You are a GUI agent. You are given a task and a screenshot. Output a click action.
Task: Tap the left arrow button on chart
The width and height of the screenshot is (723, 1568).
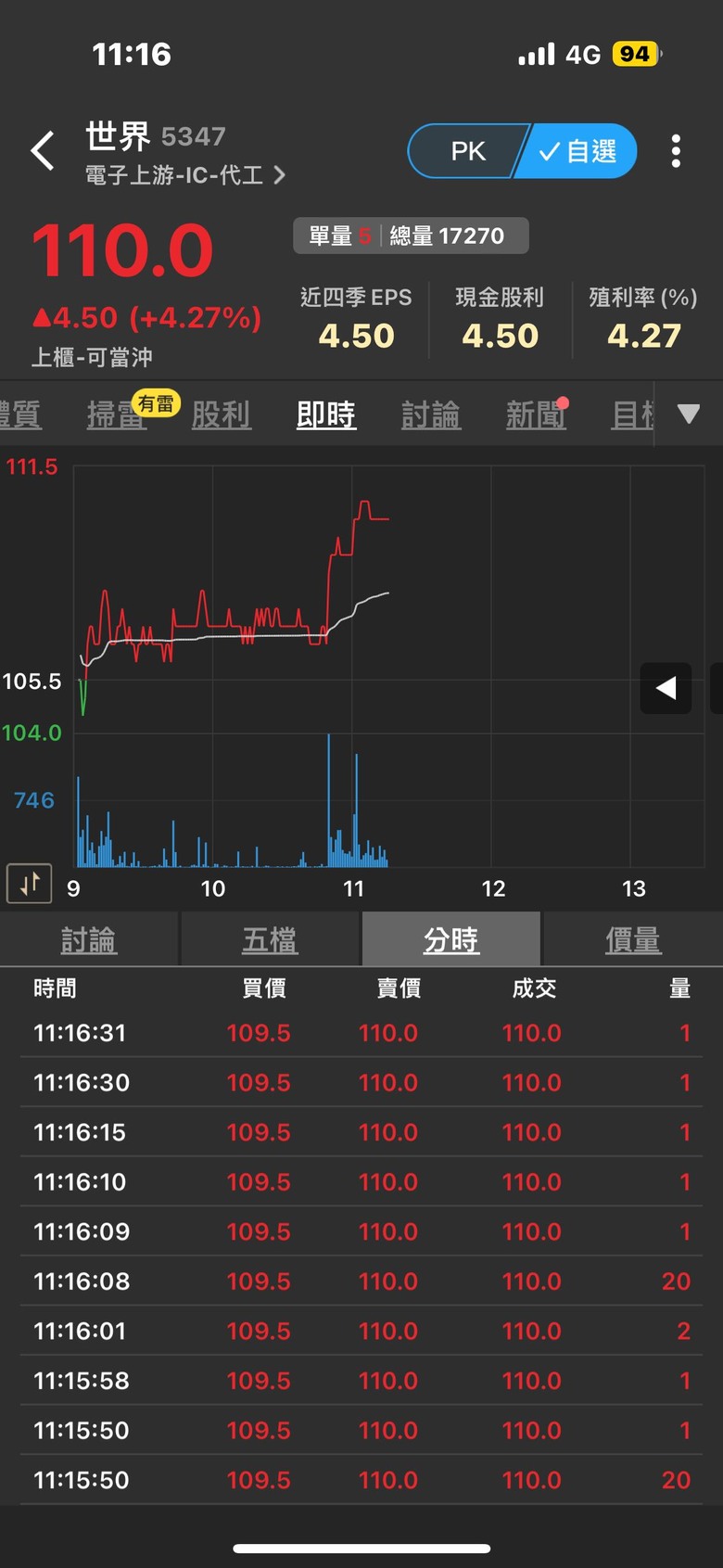666,688
